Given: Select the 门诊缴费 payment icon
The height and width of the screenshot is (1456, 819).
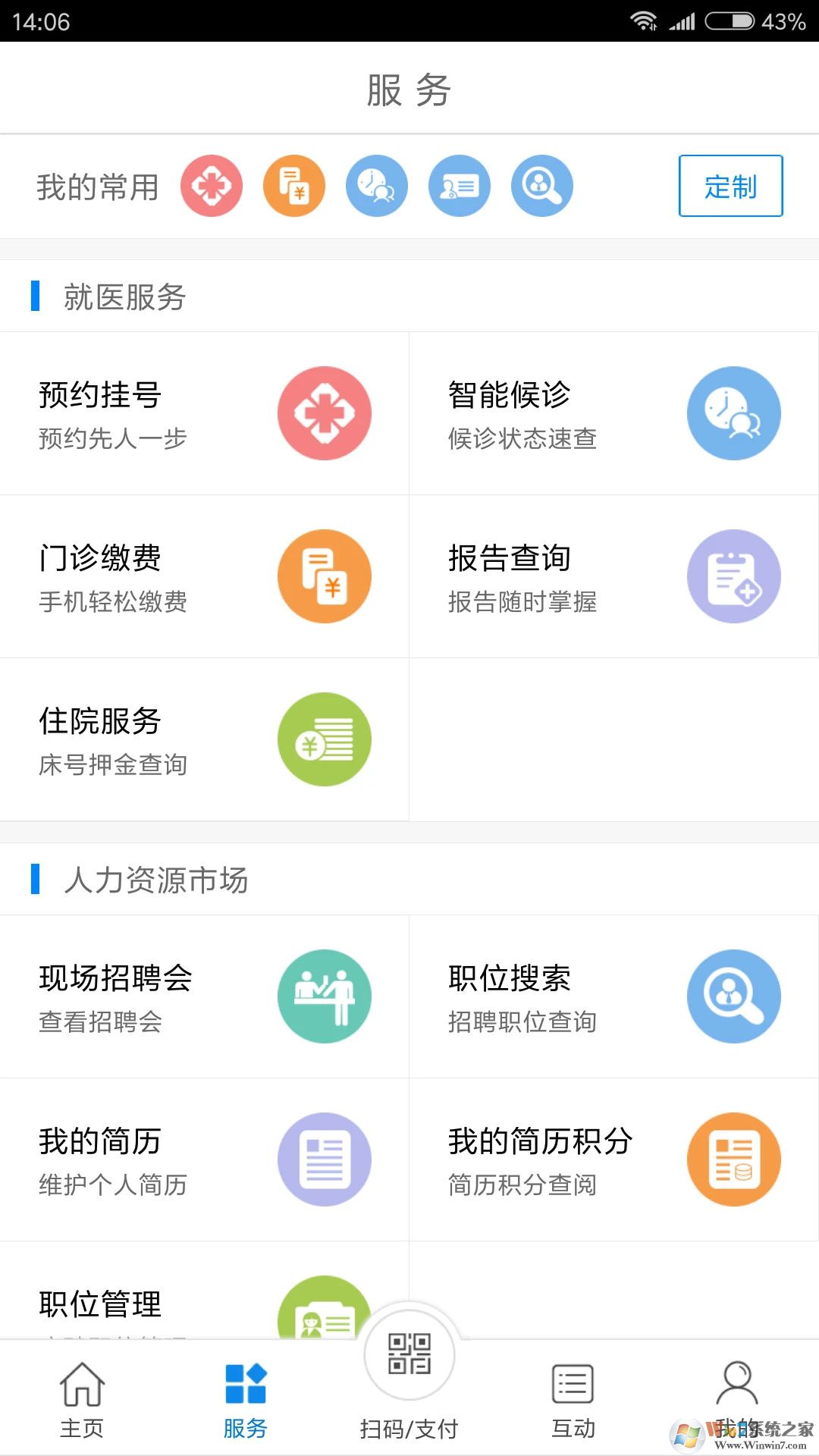Looking at the screenshot, I should [325, 576].
